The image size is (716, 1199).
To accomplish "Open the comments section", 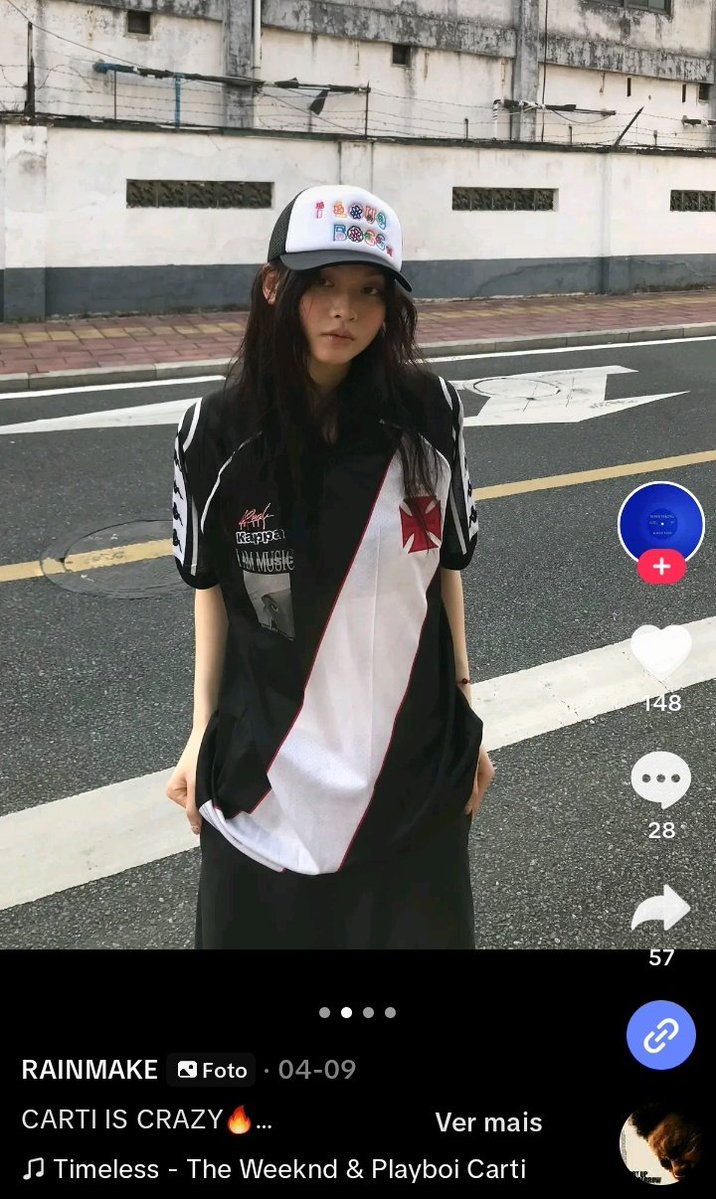I will click(660, 780).
